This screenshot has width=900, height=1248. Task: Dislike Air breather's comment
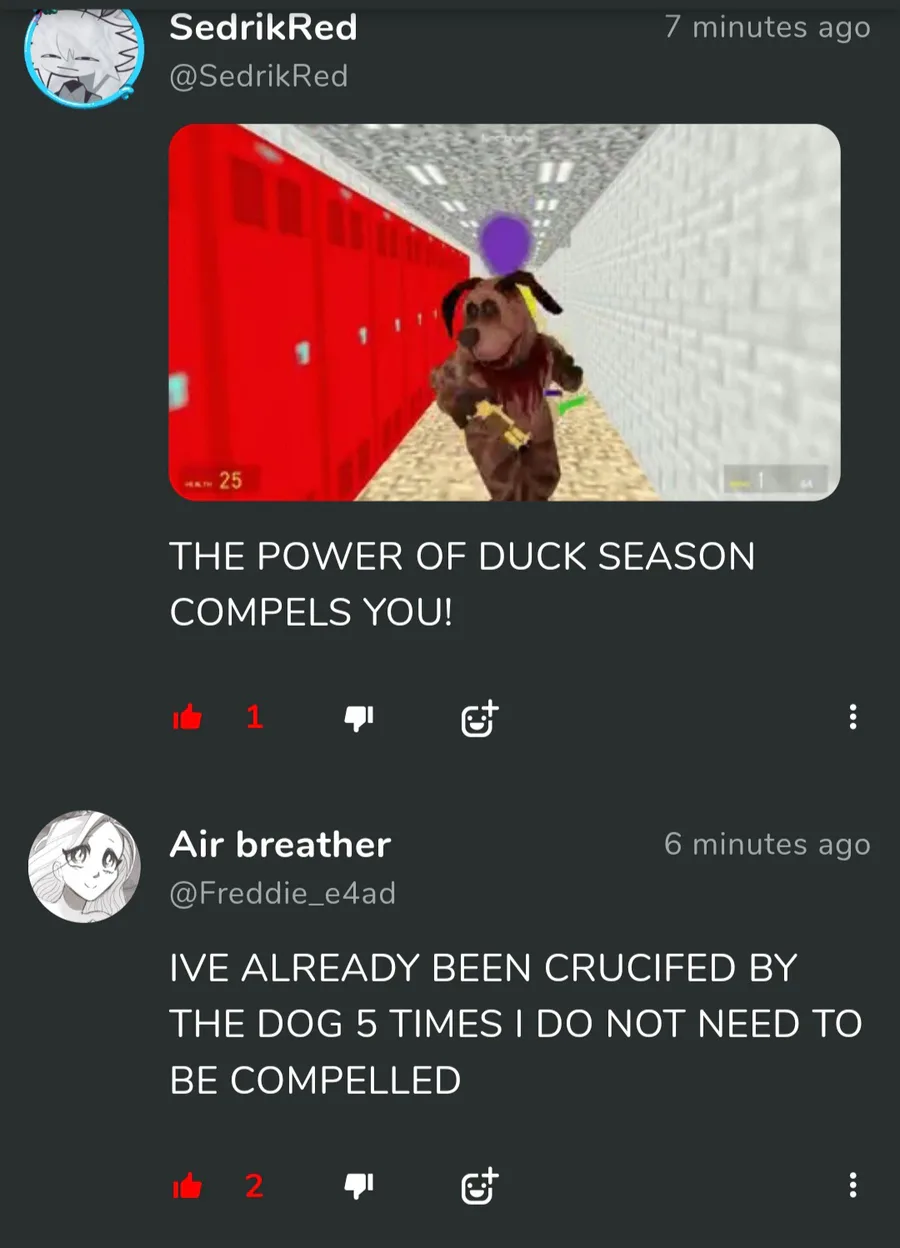(x=358, y=1186)
